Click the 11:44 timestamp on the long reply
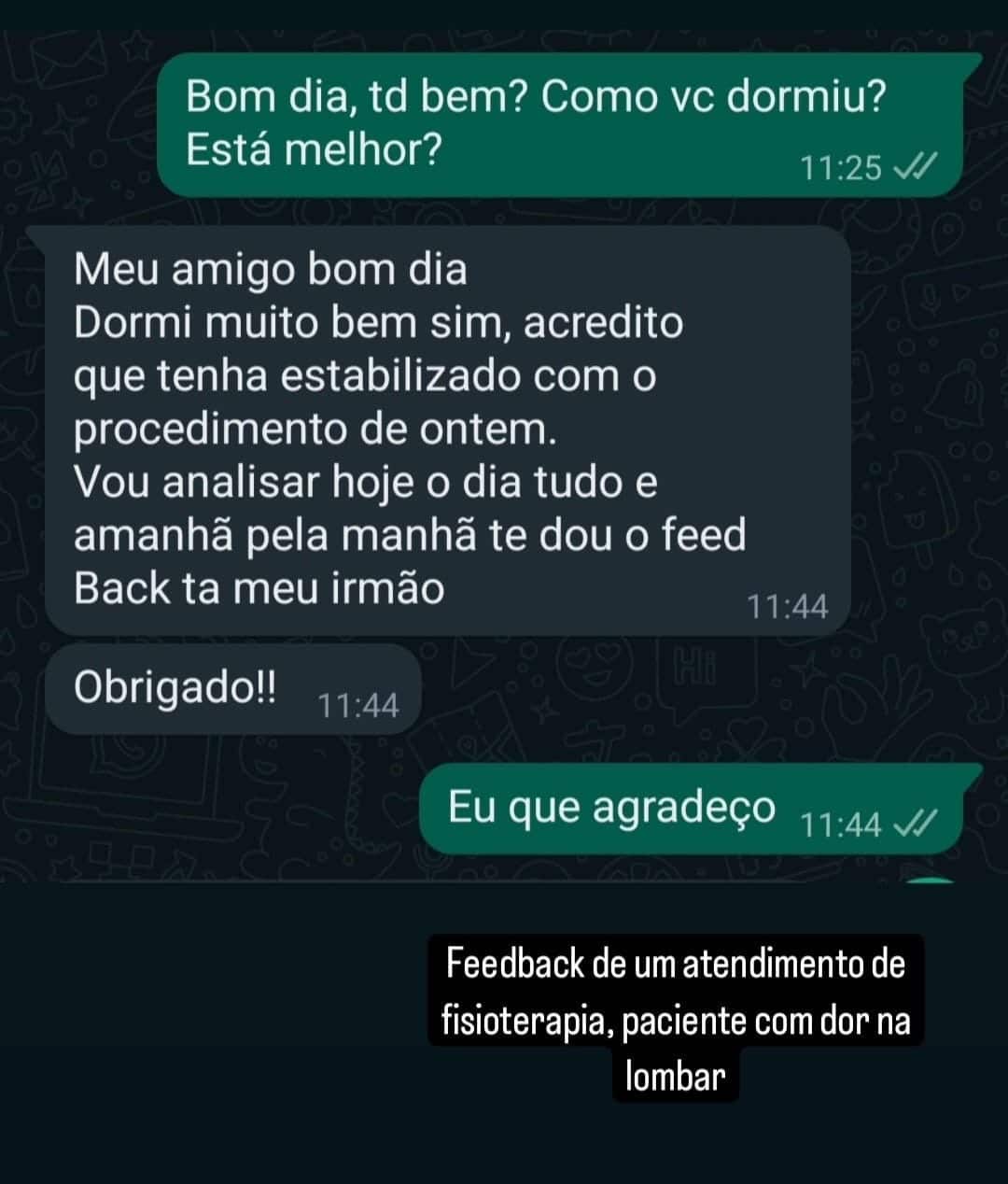The image size is (1008, 1184). pyautogui.click(x=788, y=607)
